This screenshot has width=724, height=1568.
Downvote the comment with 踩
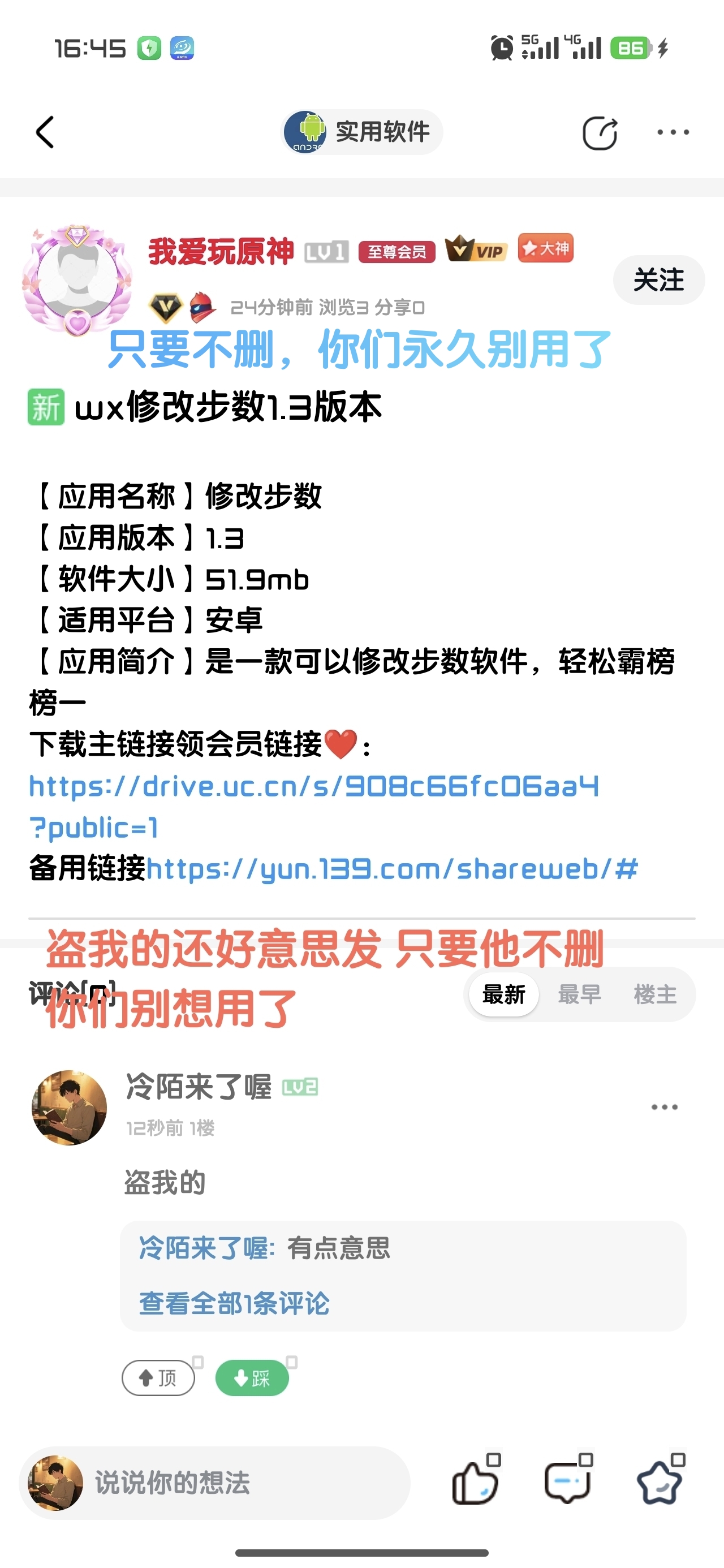pos(252,1377)
